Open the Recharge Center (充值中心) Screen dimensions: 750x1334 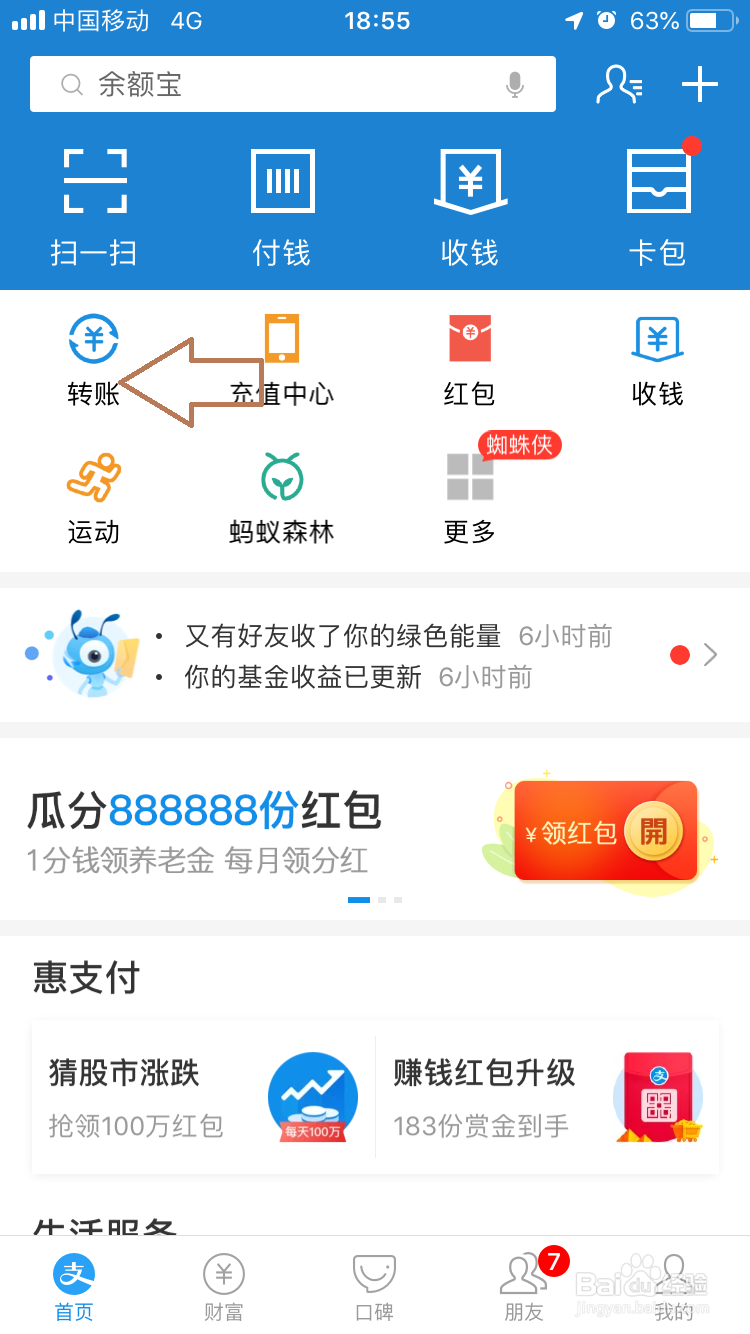(x=281, y=355)
